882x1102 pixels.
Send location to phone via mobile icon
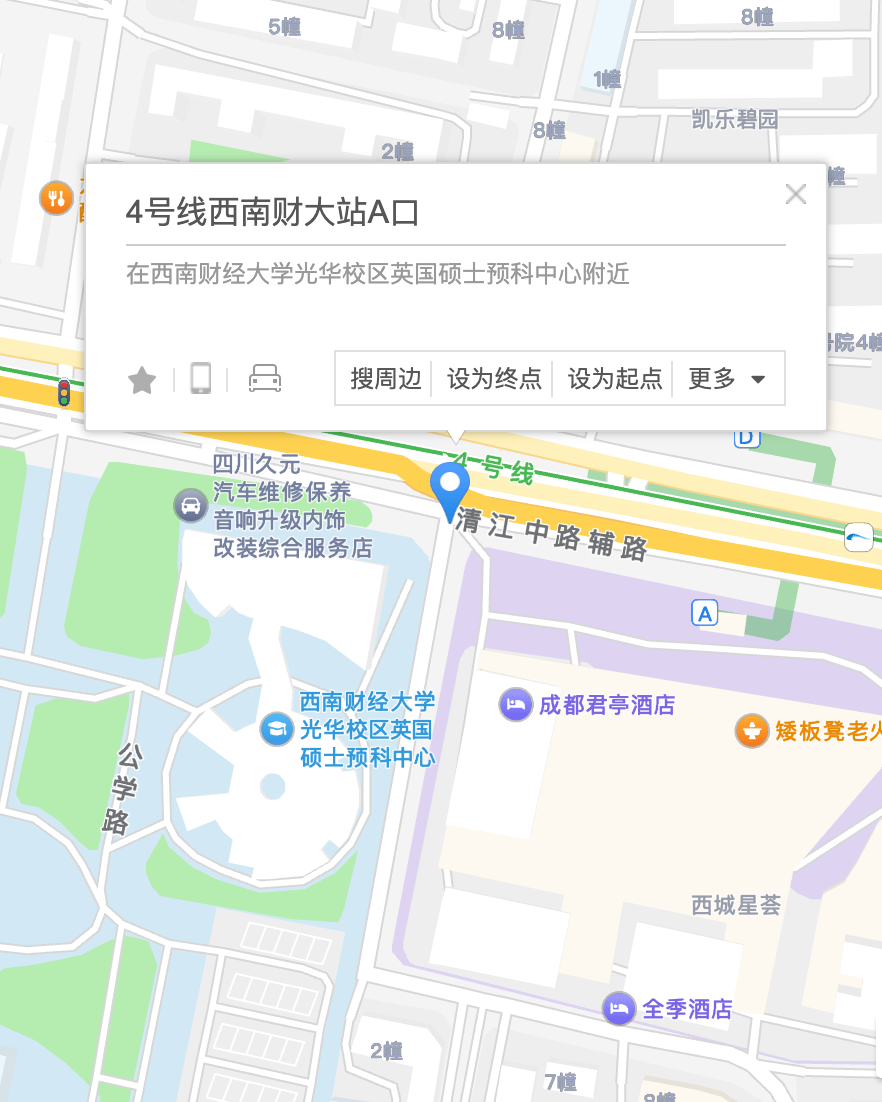click(x=201, y=379)
